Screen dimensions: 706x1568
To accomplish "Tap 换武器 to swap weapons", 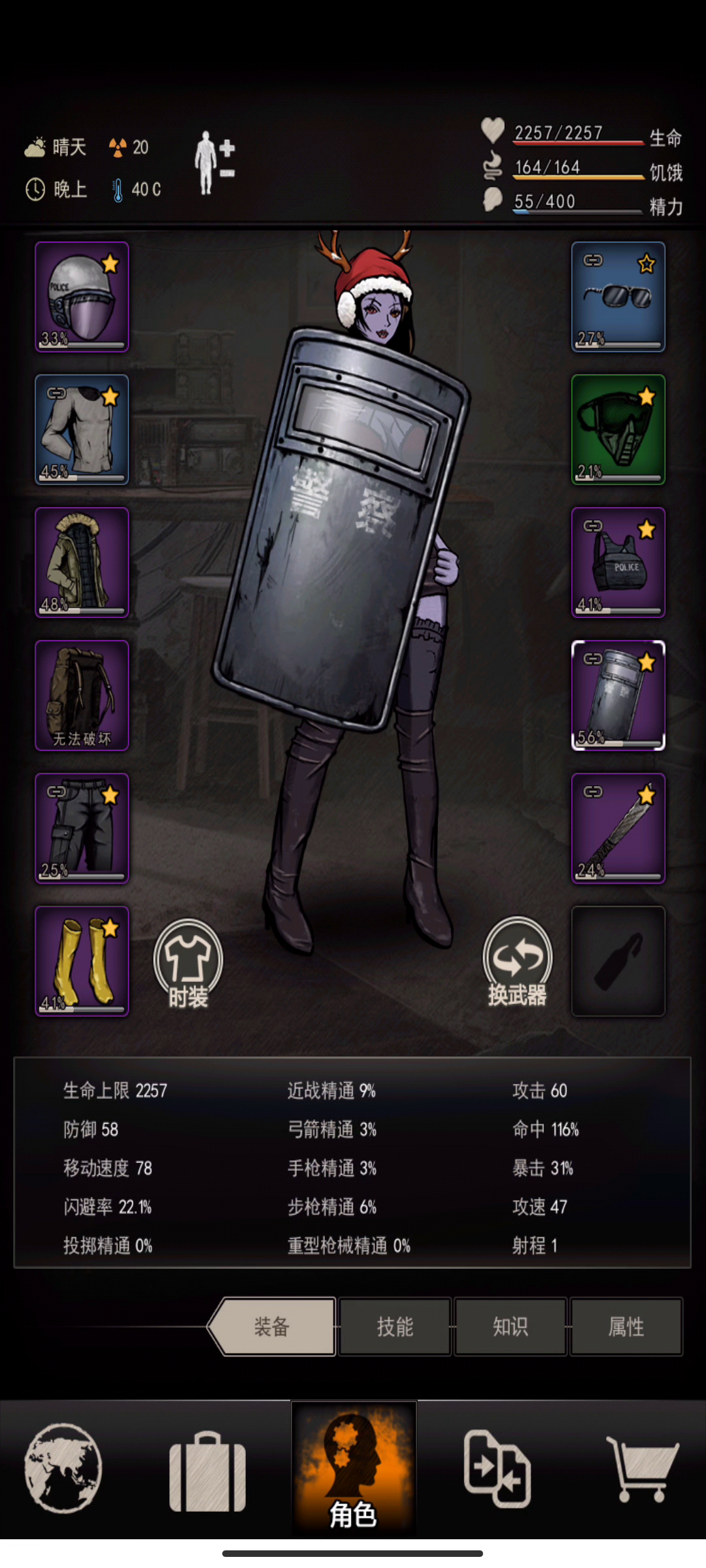I will pyautogui.click(x=517, y=962).
